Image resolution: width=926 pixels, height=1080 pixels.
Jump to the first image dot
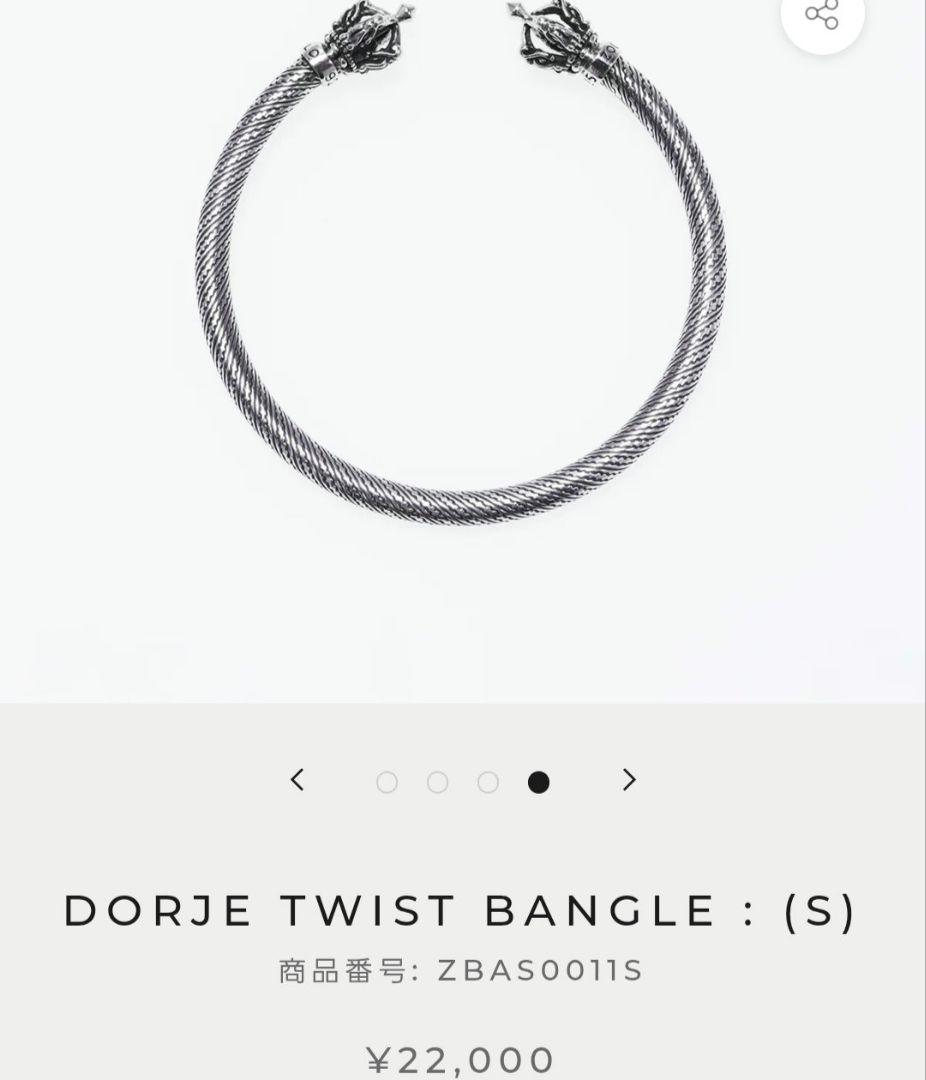tap(387, 782)
